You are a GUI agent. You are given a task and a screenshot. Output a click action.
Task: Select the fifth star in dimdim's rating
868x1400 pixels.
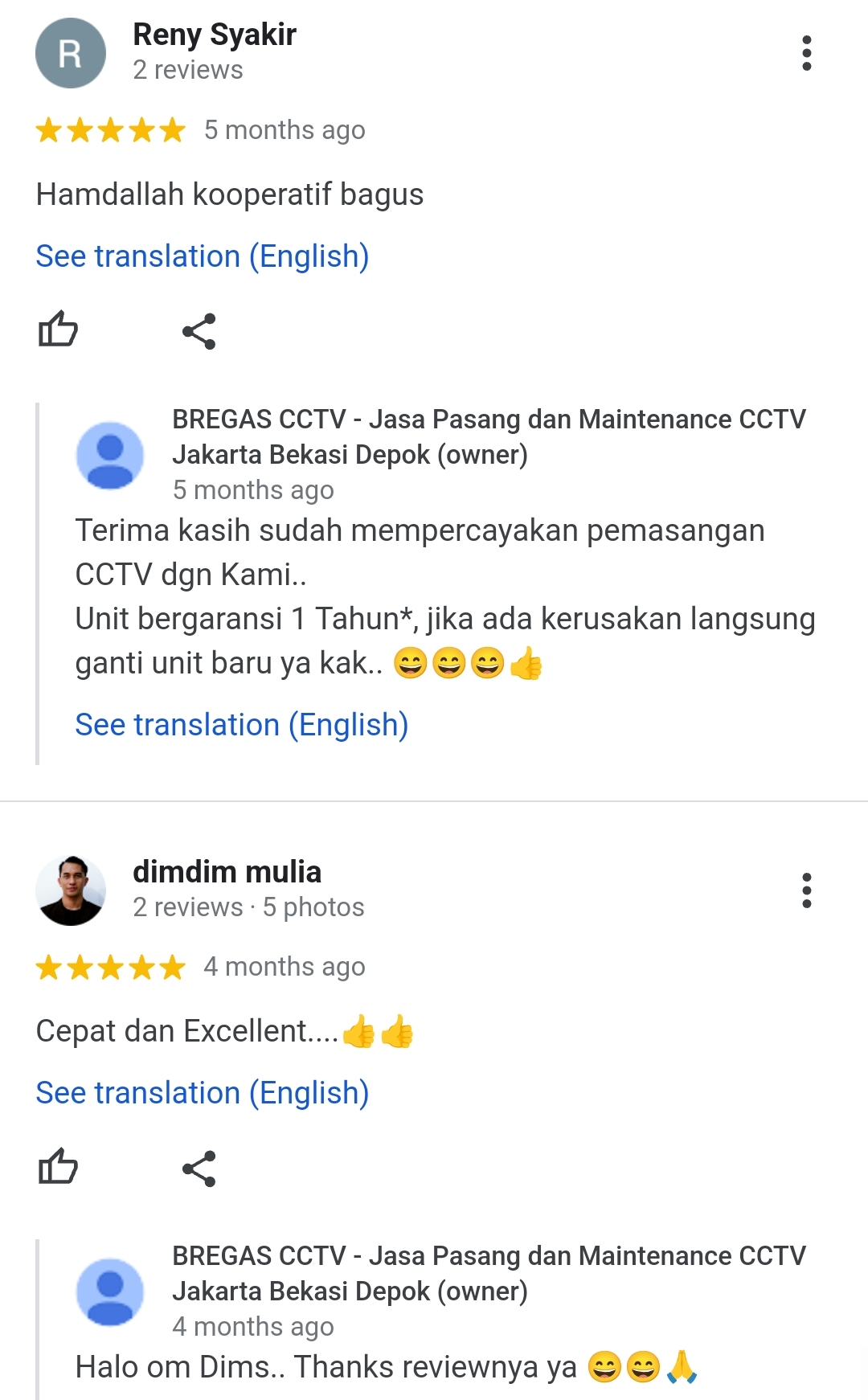tap(174, 968)
